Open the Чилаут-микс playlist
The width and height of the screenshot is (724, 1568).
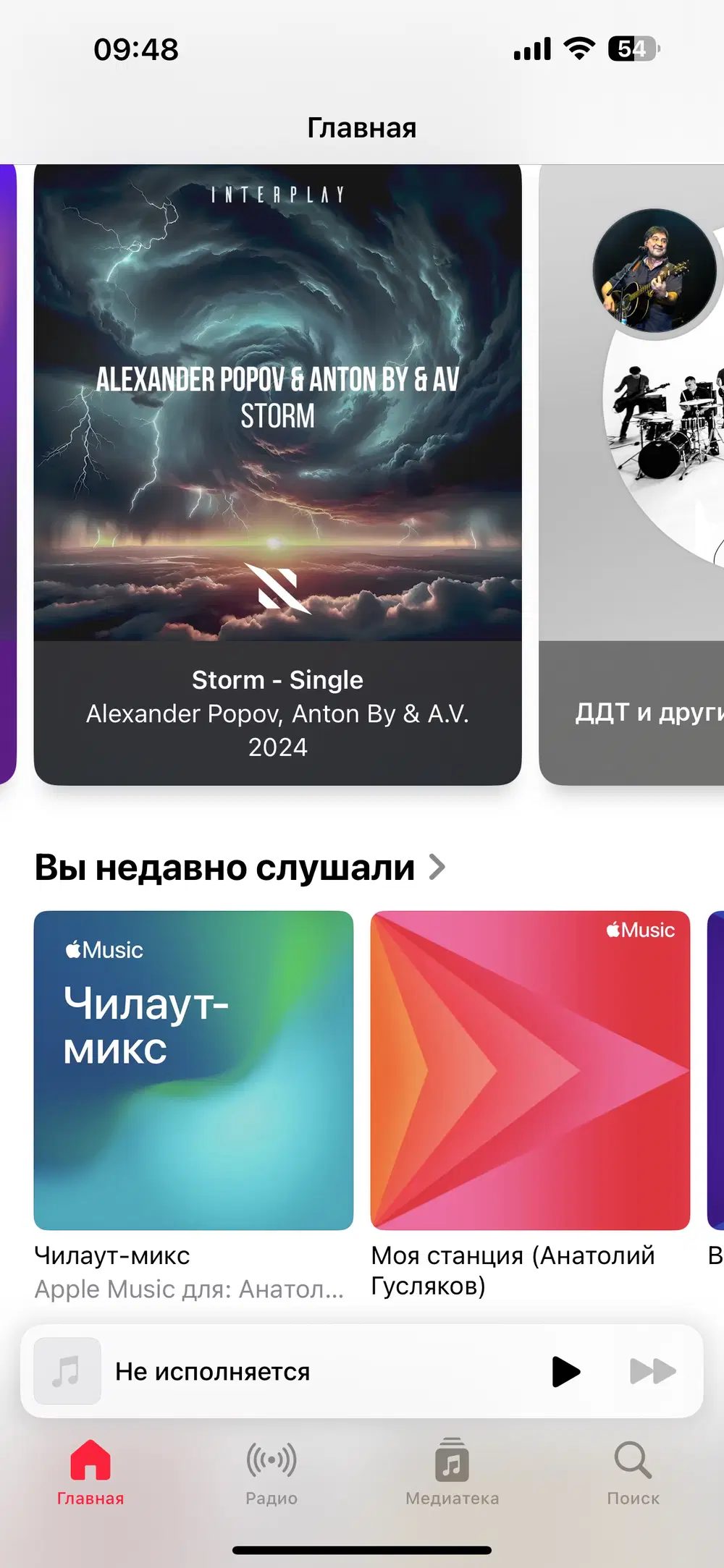tap(193, 1070)
